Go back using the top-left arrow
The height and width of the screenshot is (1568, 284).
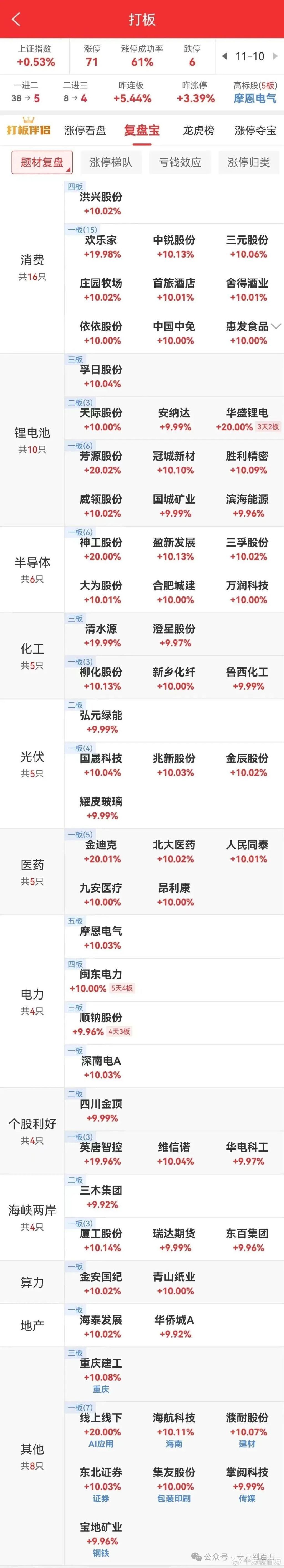(x=16, y=19)
